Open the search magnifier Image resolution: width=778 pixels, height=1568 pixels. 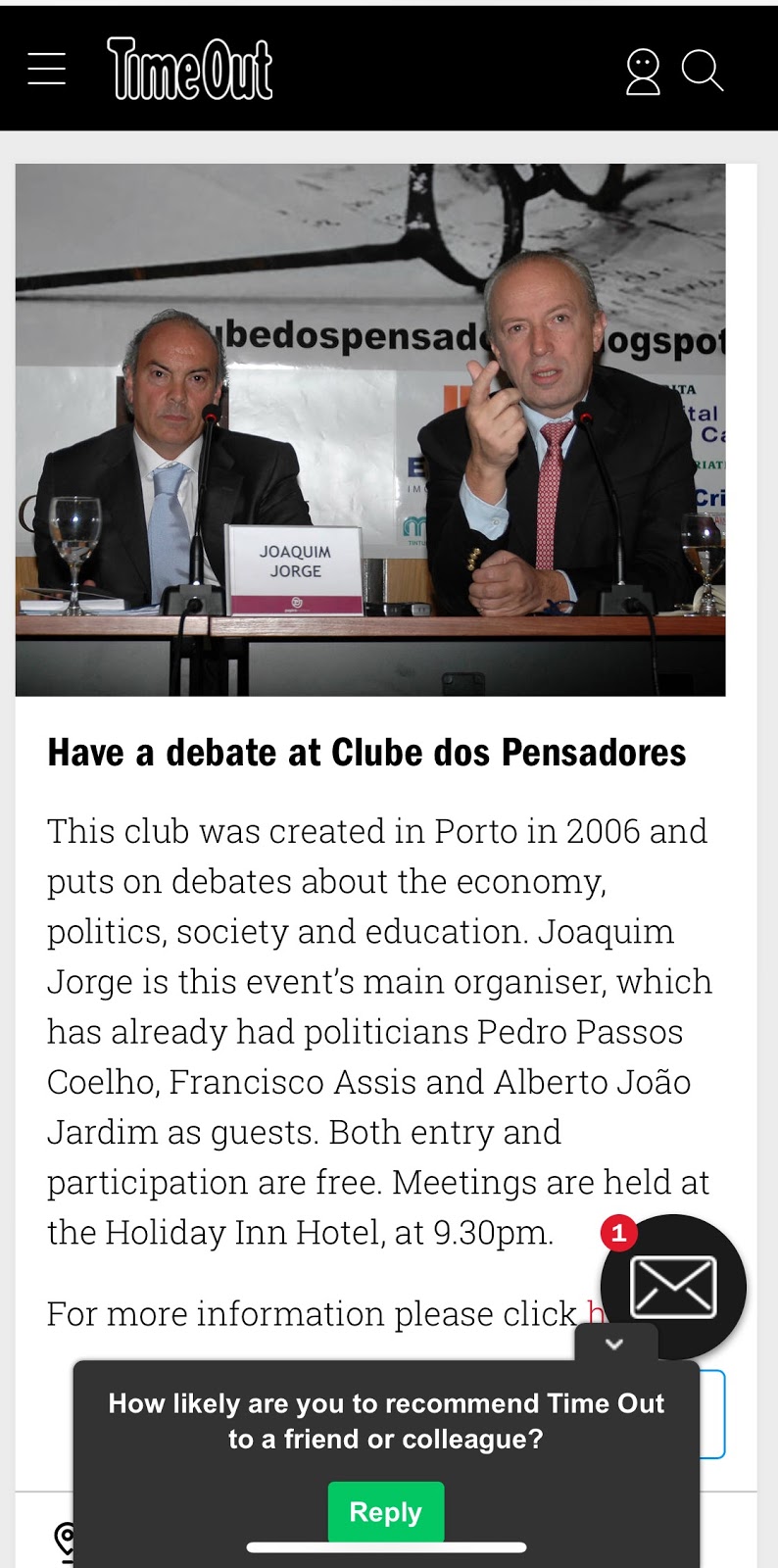point(703,72)
